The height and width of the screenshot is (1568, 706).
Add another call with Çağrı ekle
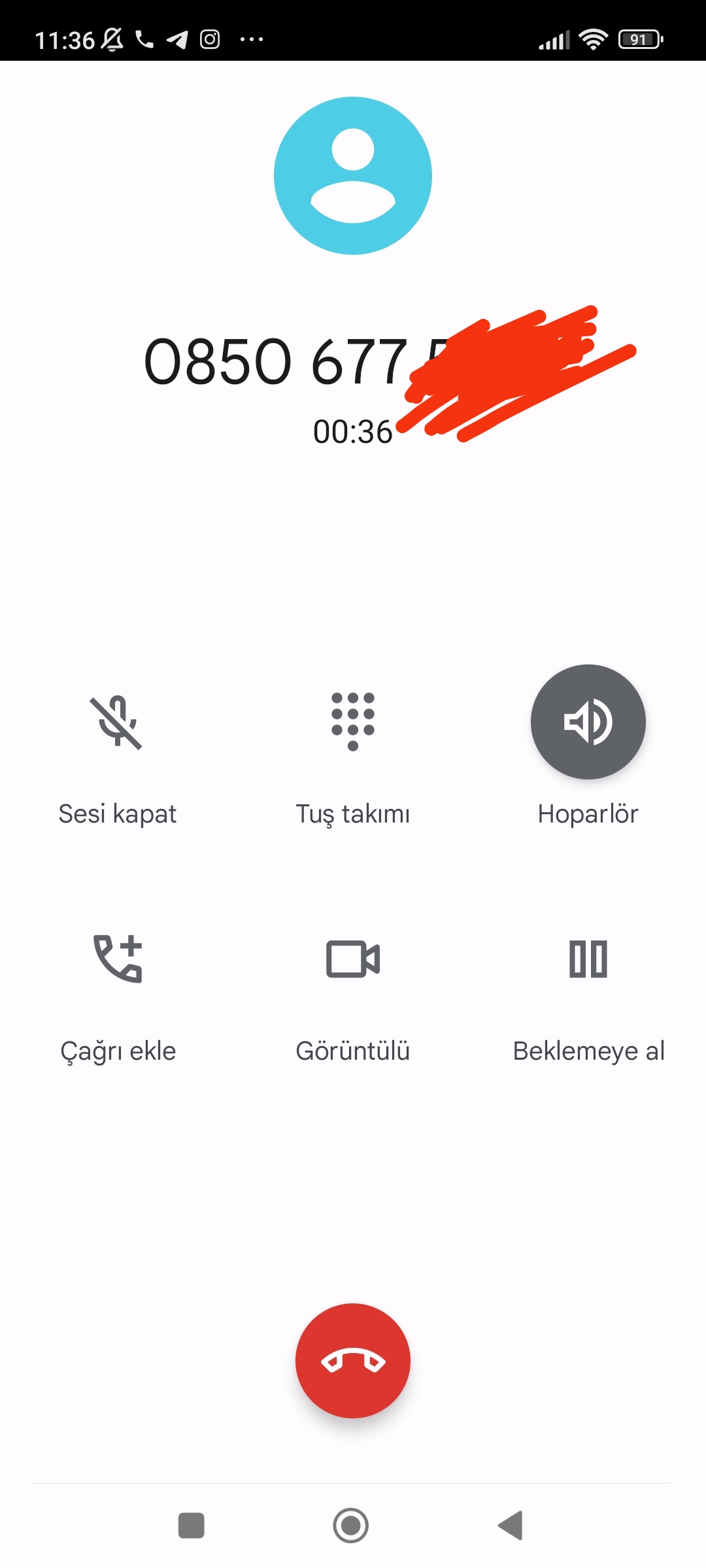[118, 958]
